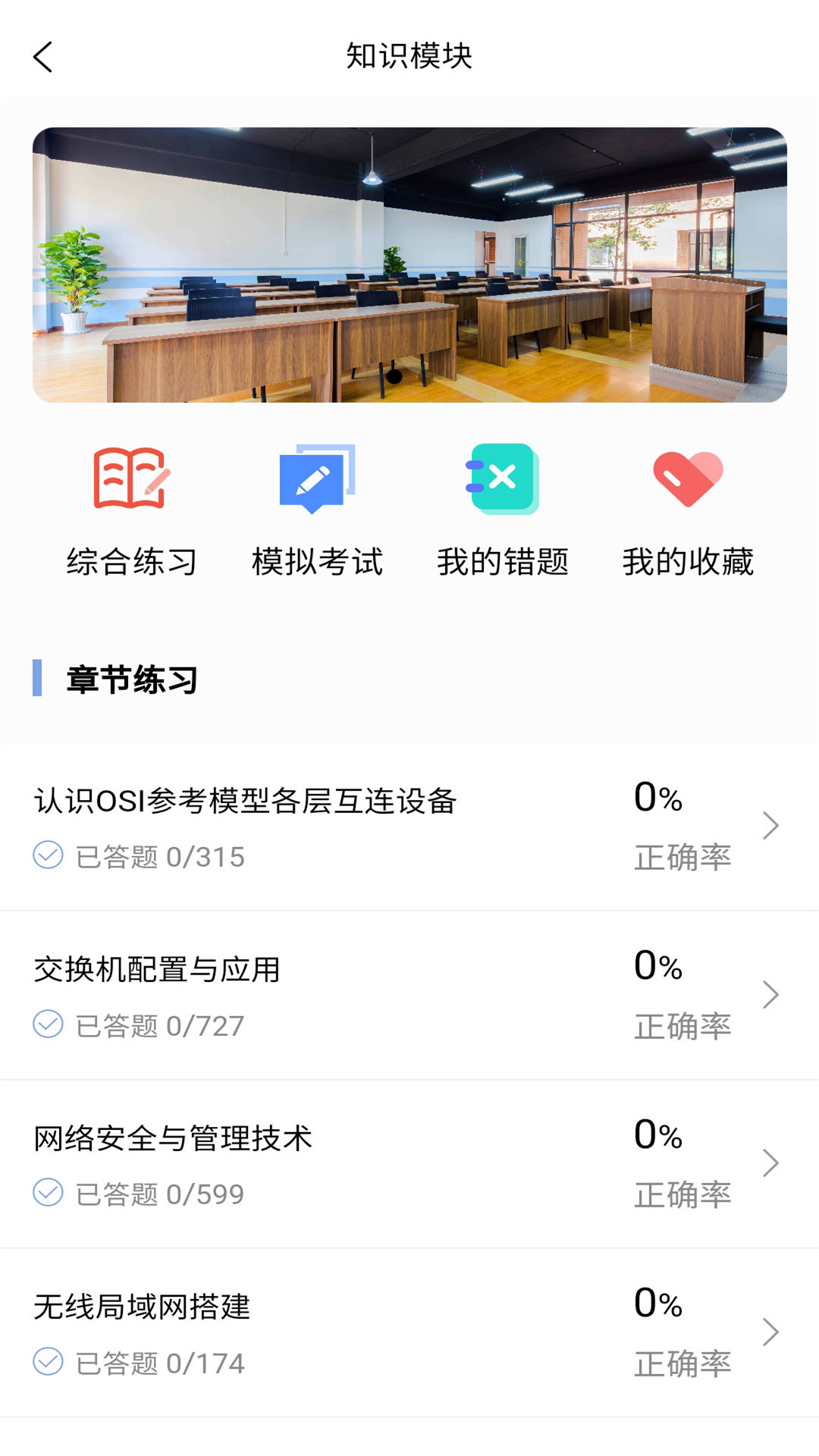The width and height of the screenshot is (819, 1456).
Task: Tap the back arrow at top left
Action: point(43,57)
